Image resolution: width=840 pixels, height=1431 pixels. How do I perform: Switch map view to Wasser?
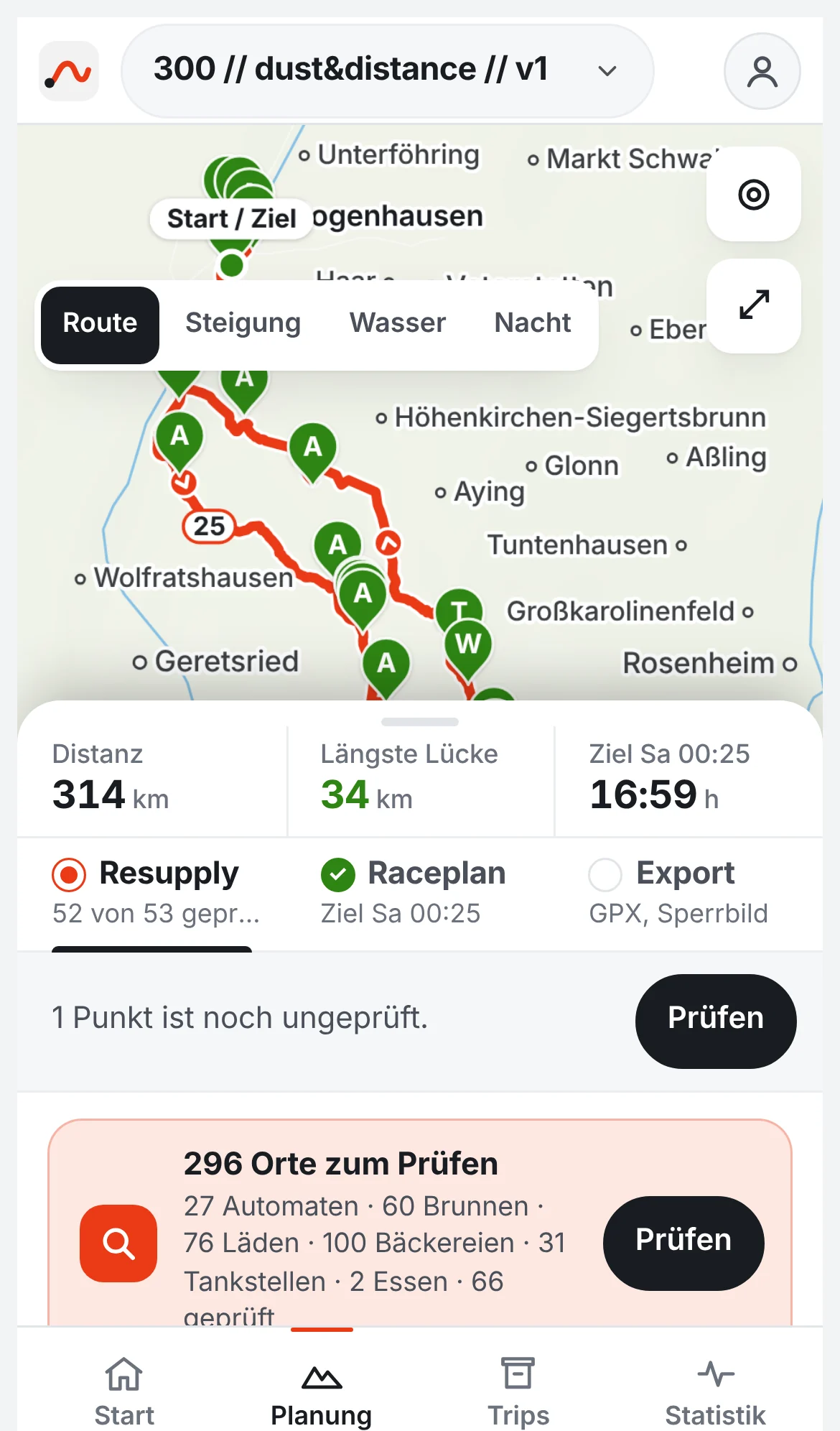(x=397, y=324)
